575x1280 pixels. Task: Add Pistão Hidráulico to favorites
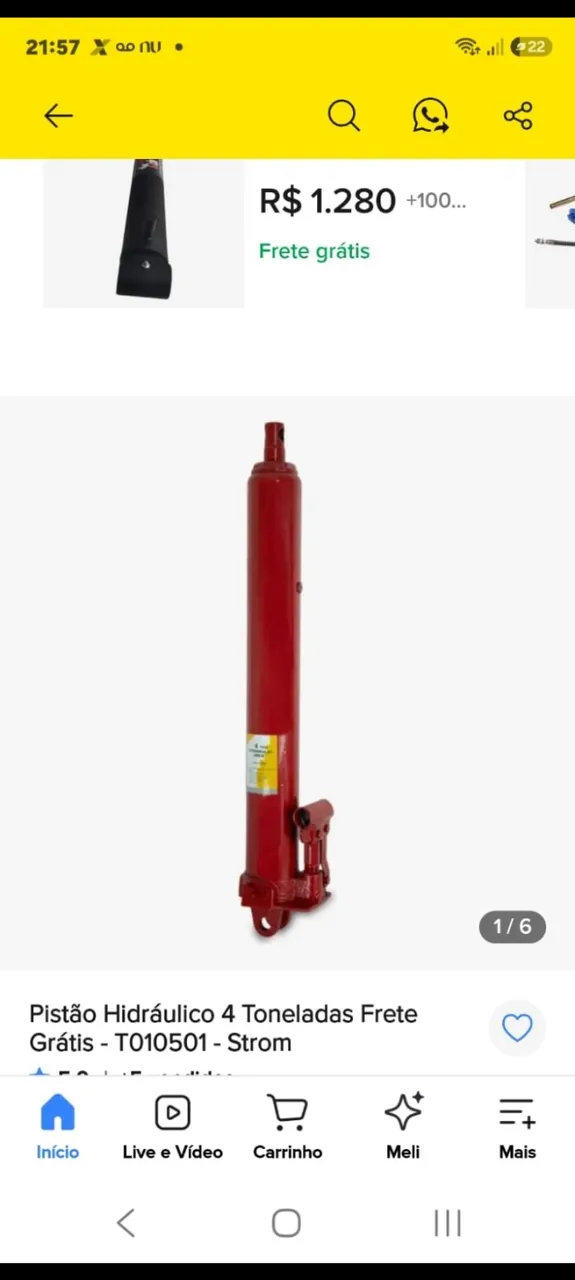pyautogui.click(x=517, y=1028)
